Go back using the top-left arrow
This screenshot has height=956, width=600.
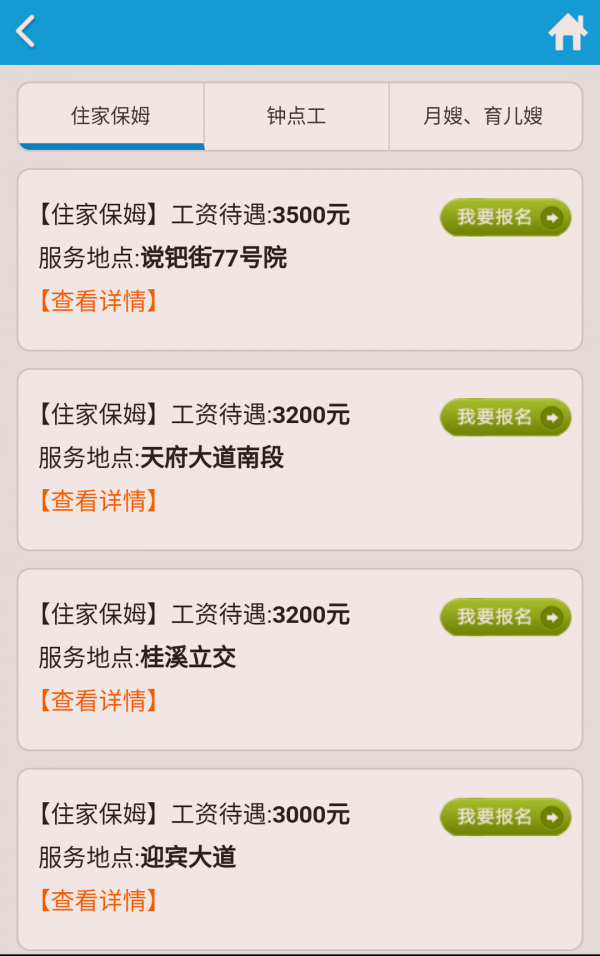pos(26,32)
